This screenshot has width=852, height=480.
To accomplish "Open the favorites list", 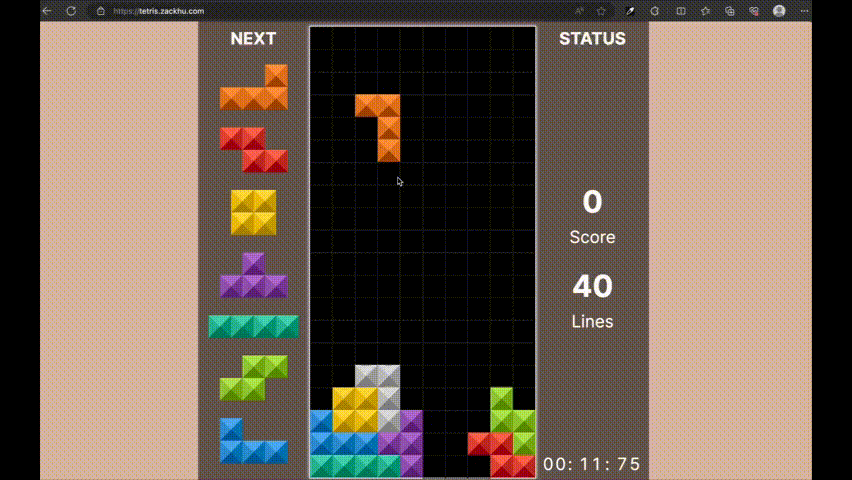I will (x=705, y=11).
